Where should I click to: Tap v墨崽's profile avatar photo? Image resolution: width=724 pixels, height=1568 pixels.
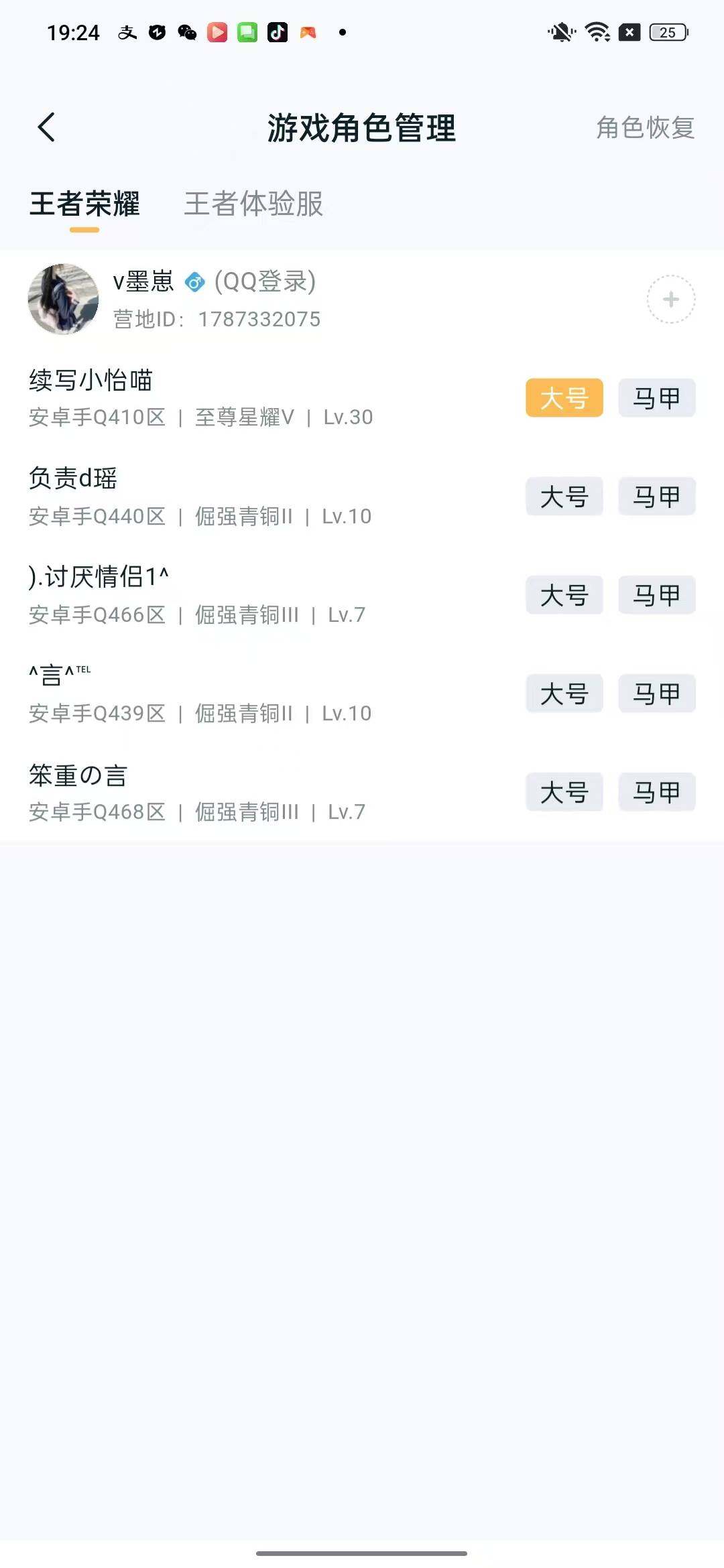click(x=64, y=300)
